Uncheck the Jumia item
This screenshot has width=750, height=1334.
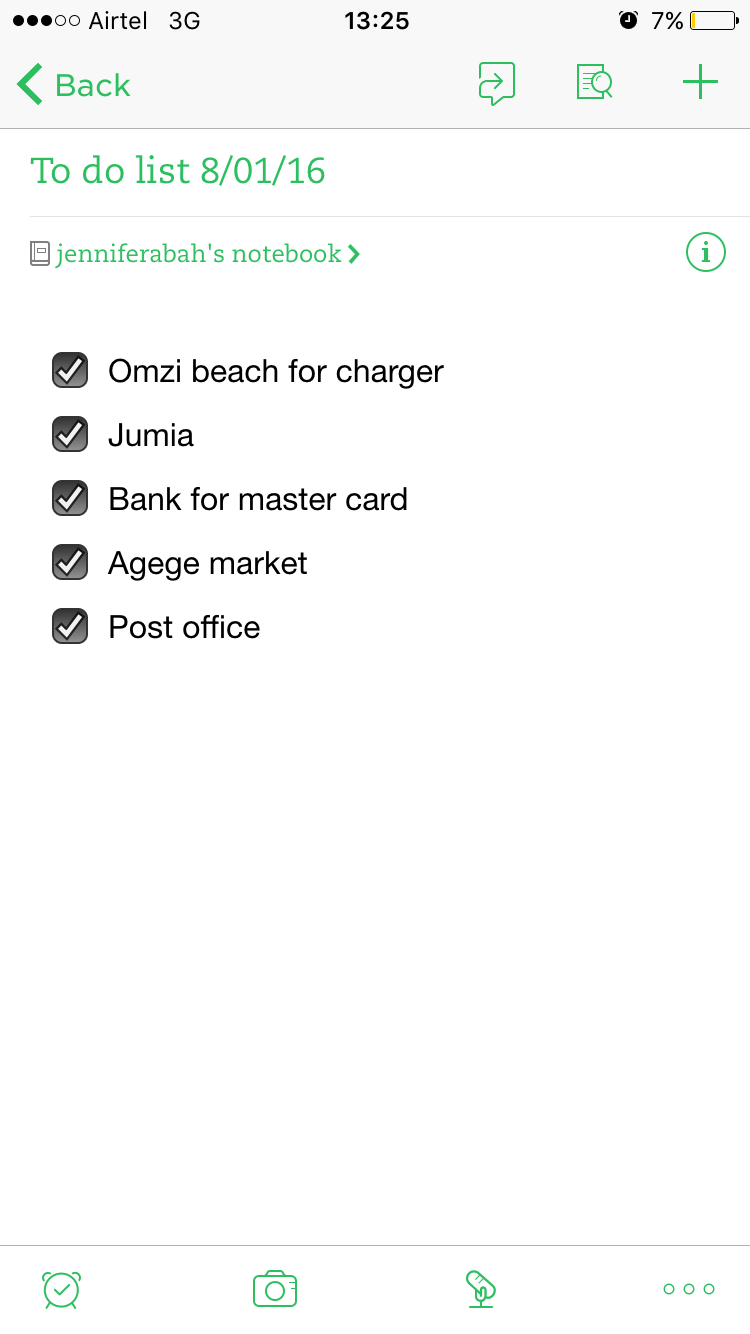click(x=70, y=435)
